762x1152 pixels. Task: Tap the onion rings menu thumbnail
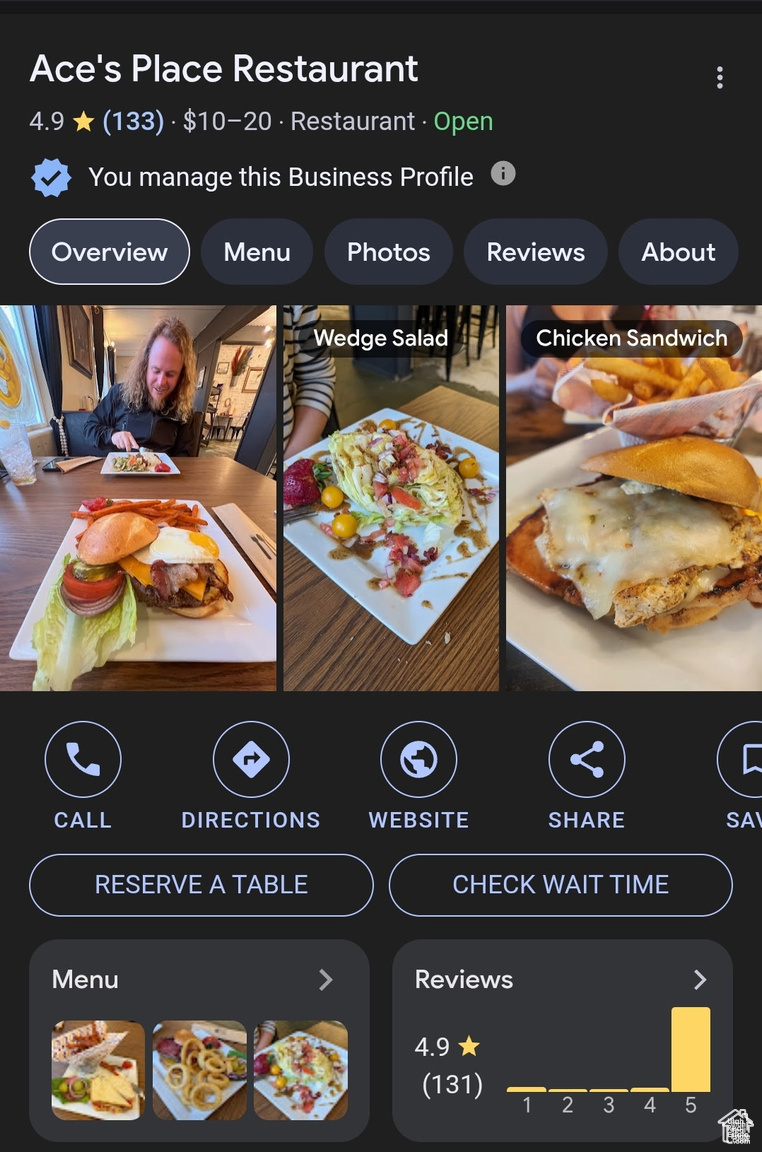(x=199, y=1071)
